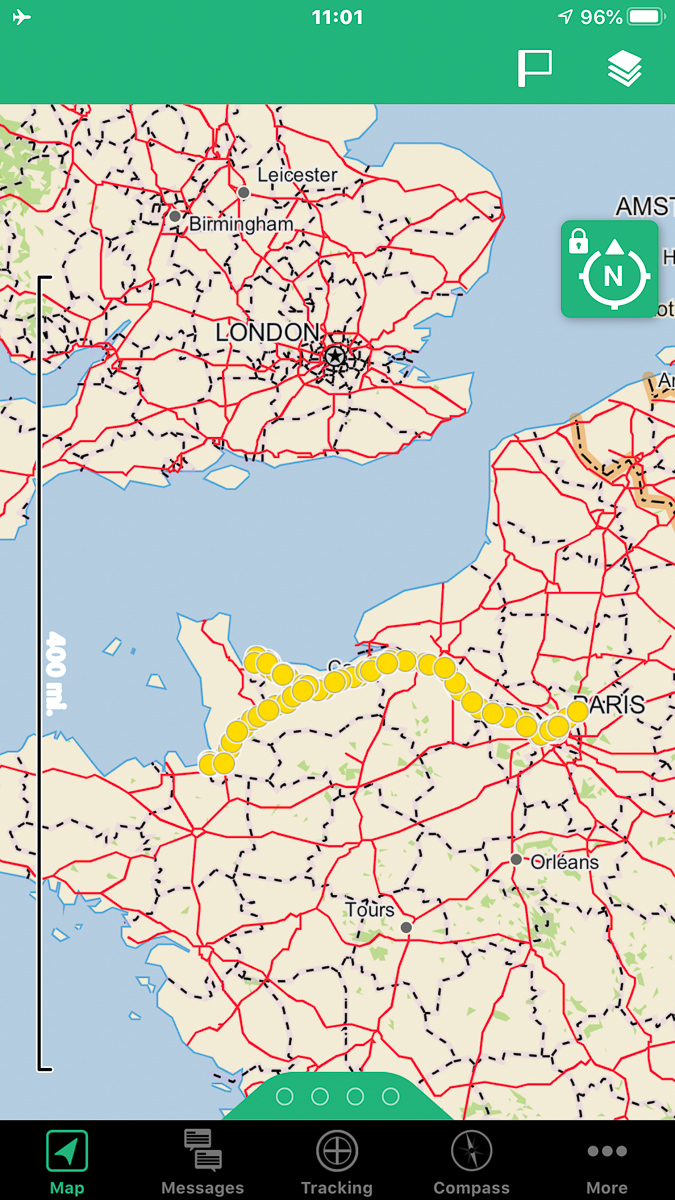Toggle the north-lock compass button

point(610,269)
